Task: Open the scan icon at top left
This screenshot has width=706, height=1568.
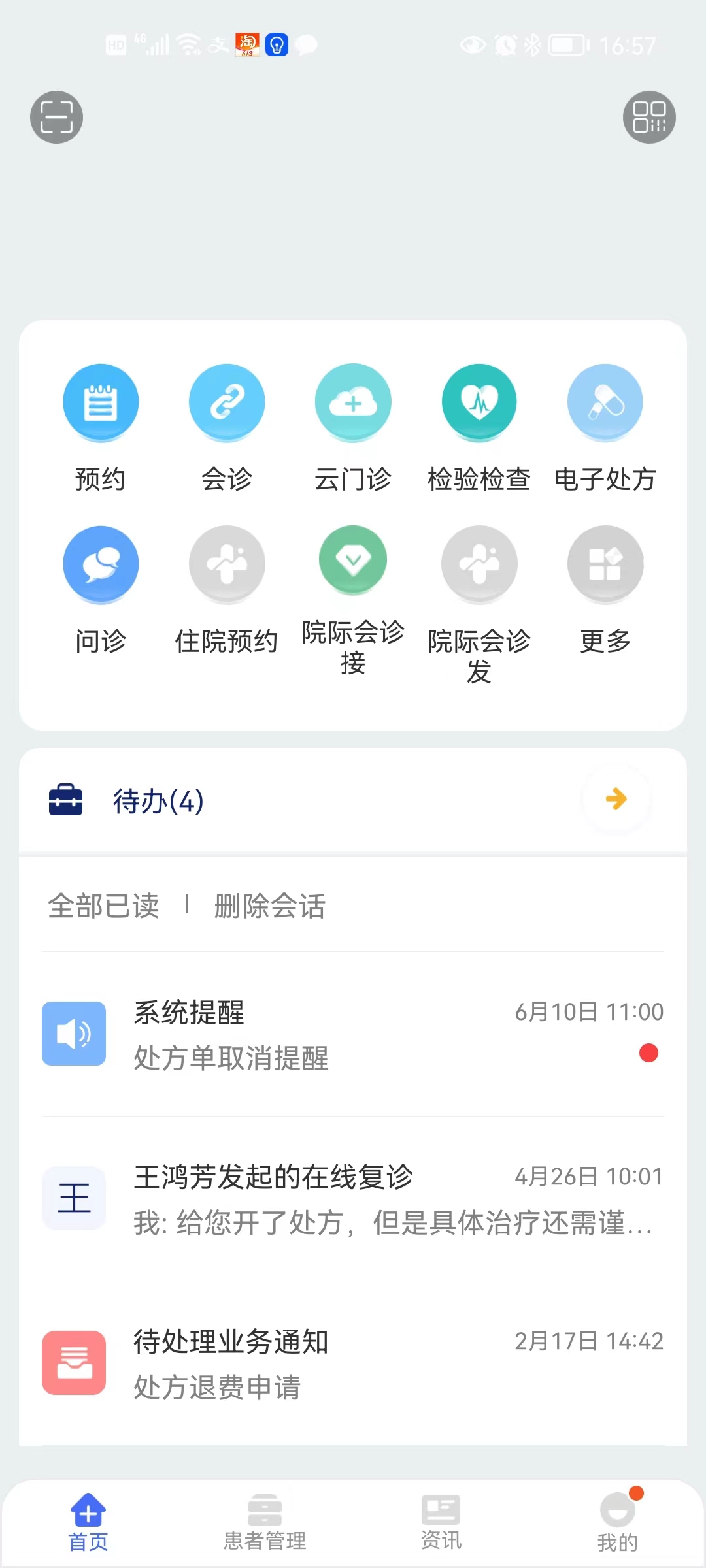Action: 56,117
